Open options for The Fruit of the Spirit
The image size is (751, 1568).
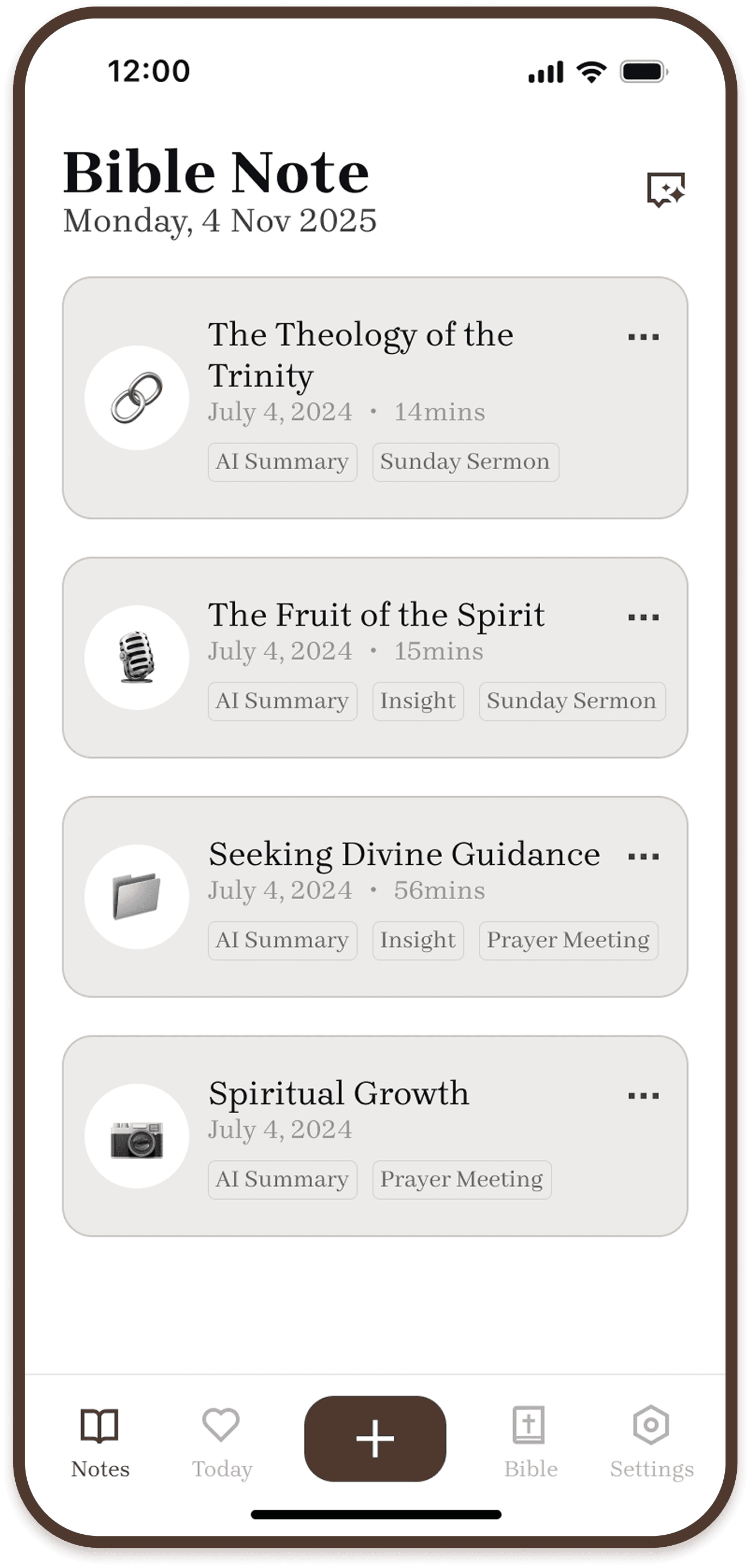click(643, 617)
